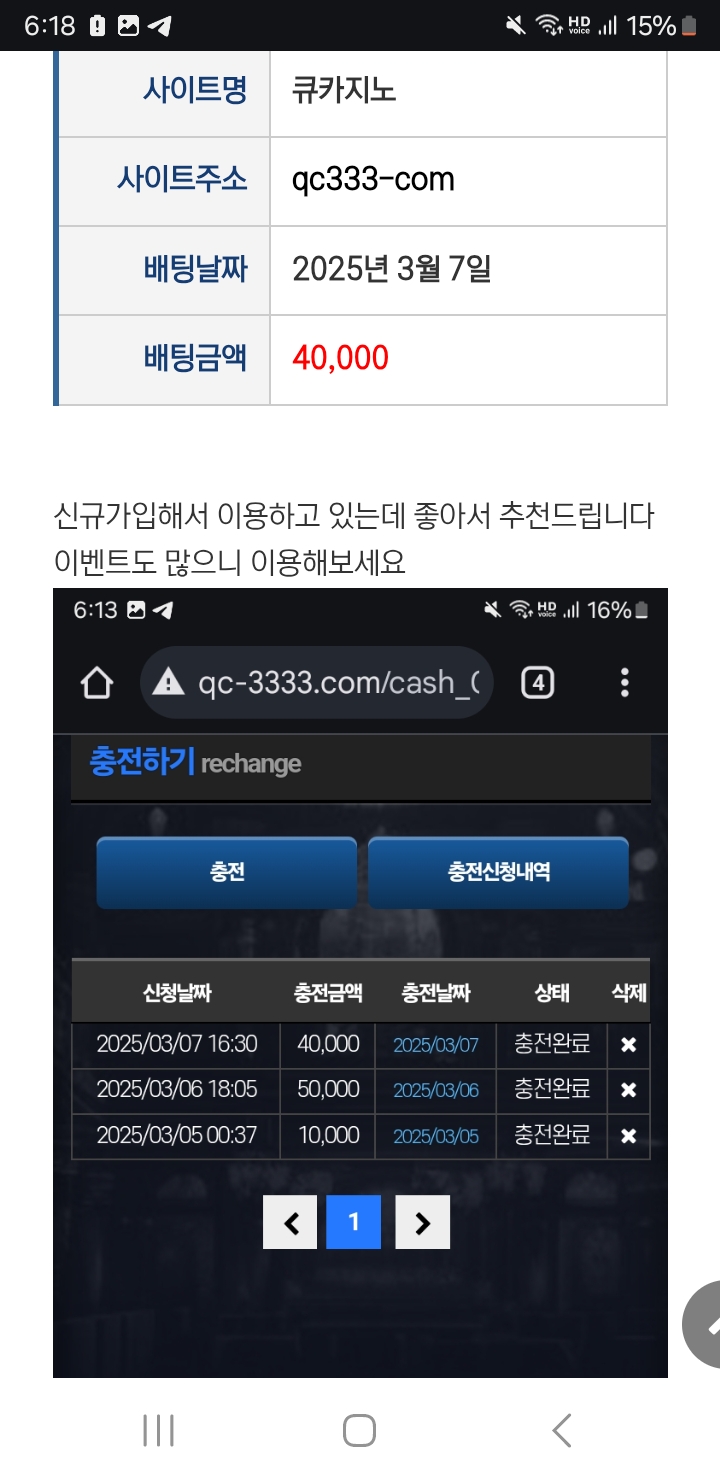The image size is (720, 1480).
Task: Return to the home screen
Action: [x=359, y=1430]
